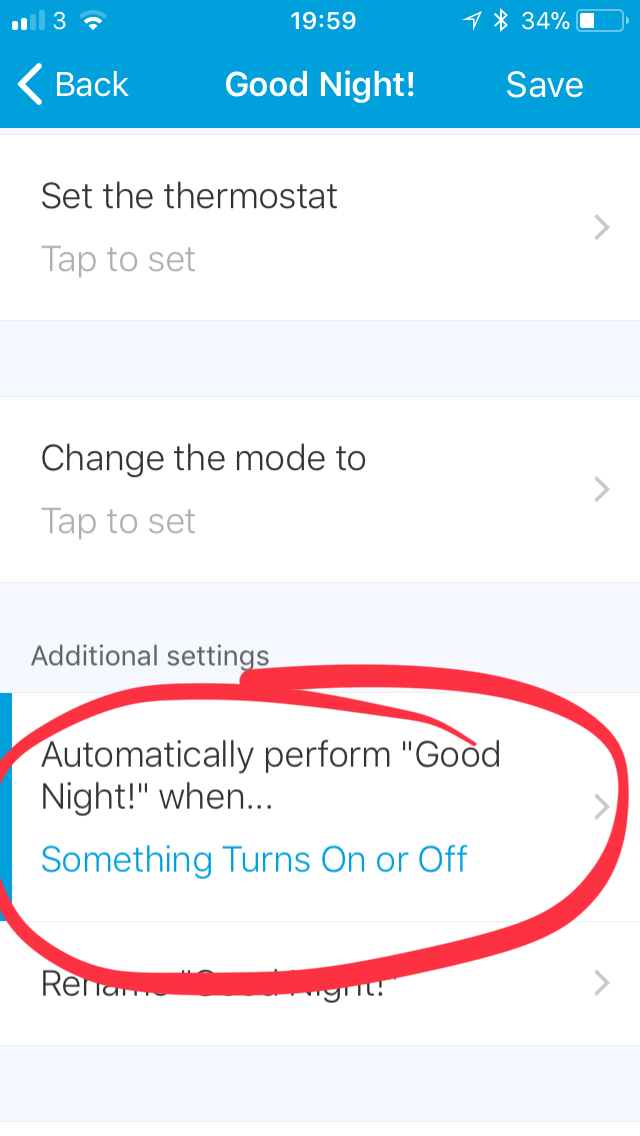Open the Rename Good Night! row
The width and height of the screenshot is (640, 1136).
click(x=320, y=984)
